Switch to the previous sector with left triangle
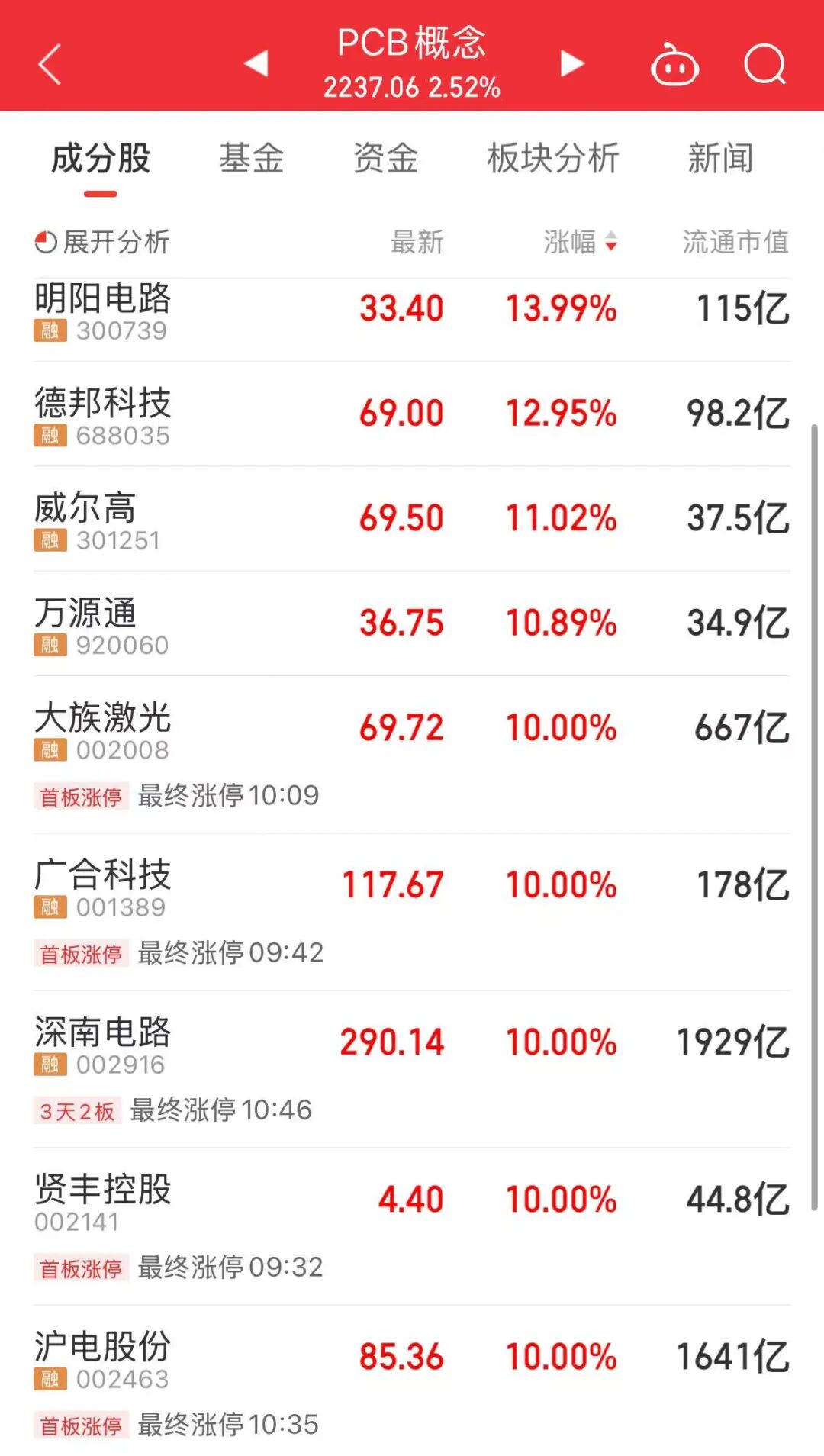 coord(256,64)
